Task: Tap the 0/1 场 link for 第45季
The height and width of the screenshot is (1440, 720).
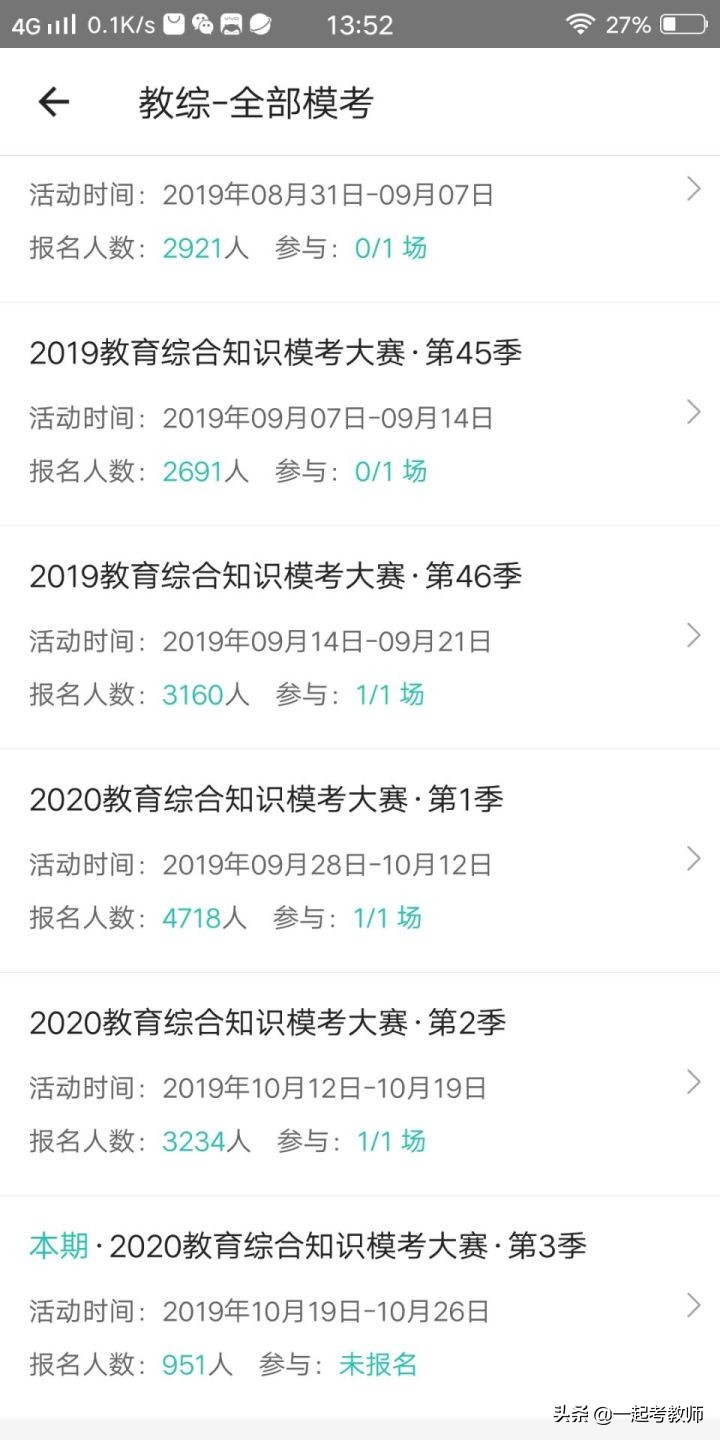Action: point(390,470)
